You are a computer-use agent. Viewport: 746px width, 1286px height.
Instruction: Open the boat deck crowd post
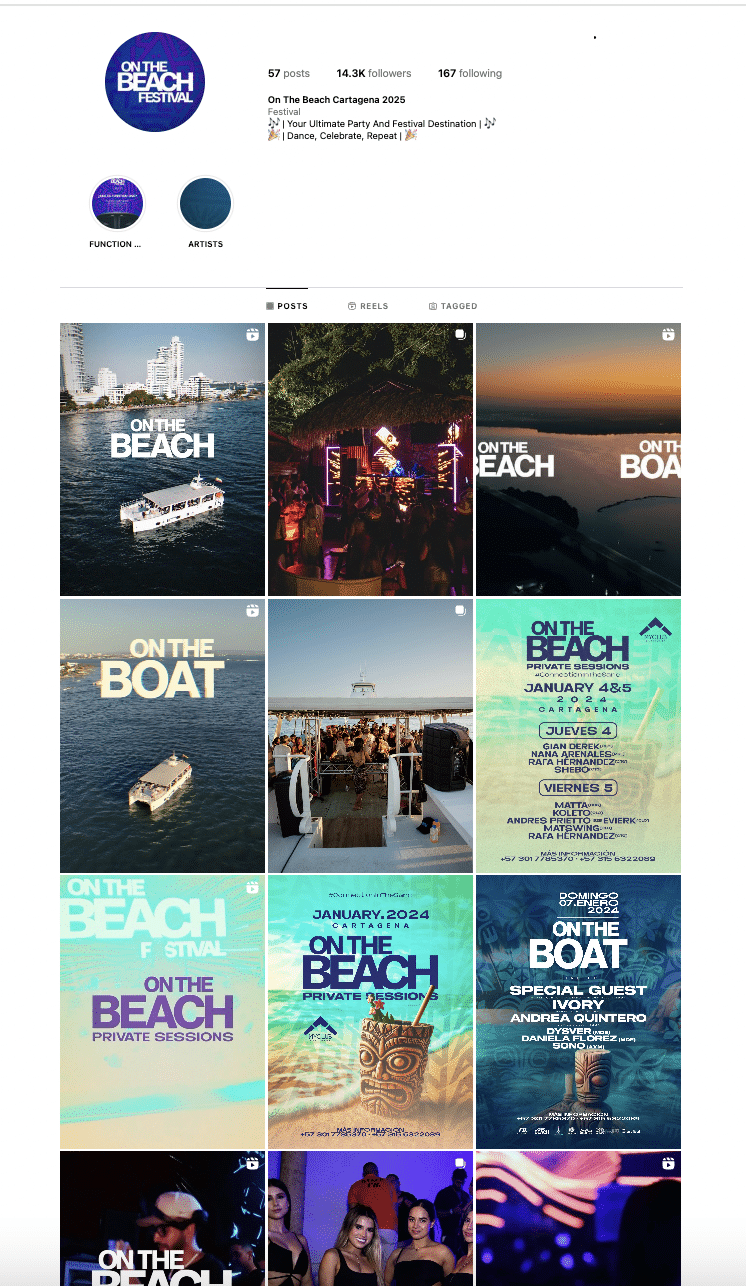[x=370, y=735]
